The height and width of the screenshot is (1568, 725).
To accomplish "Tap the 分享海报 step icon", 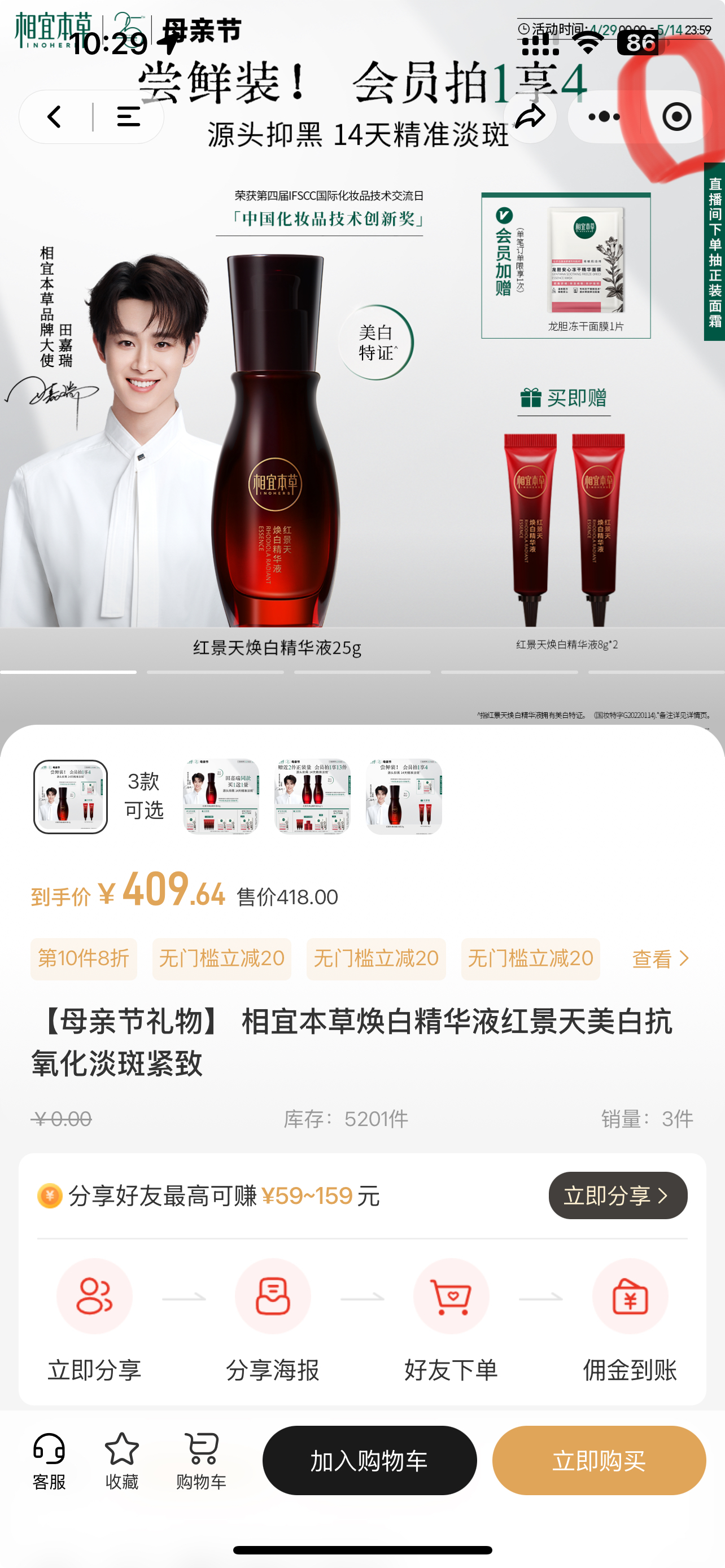I will (x=273, y=1296).
